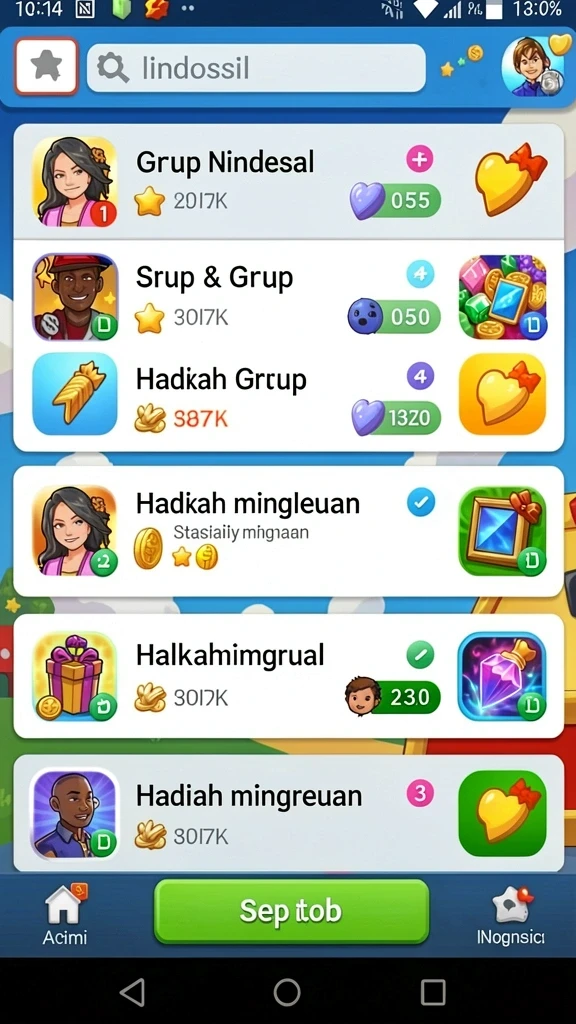Tap the system back button
Image resolution: width=576 pixels, height=1024 pixels.
(x=133, y=993)
